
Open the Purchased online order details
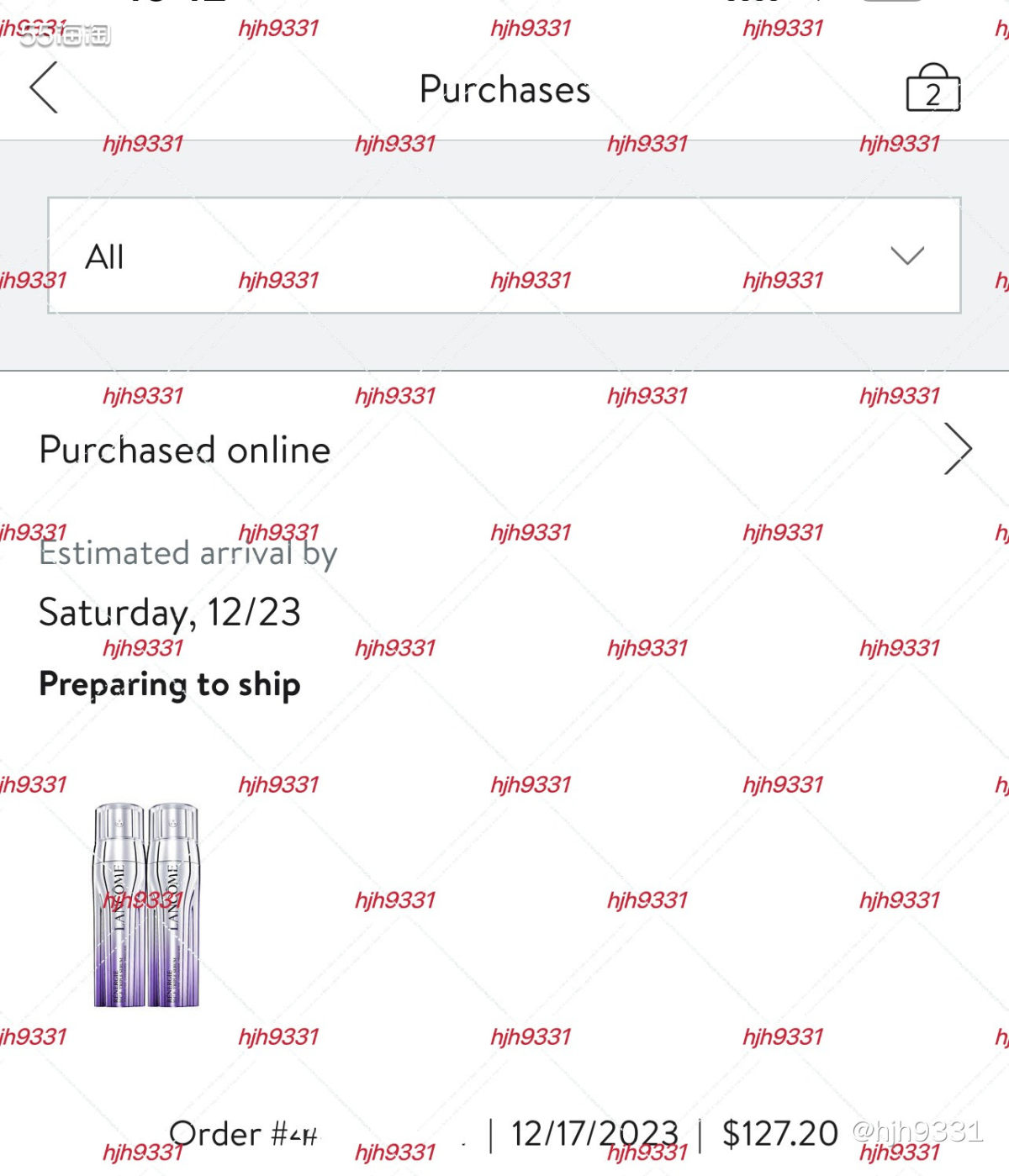coord(957,449)
